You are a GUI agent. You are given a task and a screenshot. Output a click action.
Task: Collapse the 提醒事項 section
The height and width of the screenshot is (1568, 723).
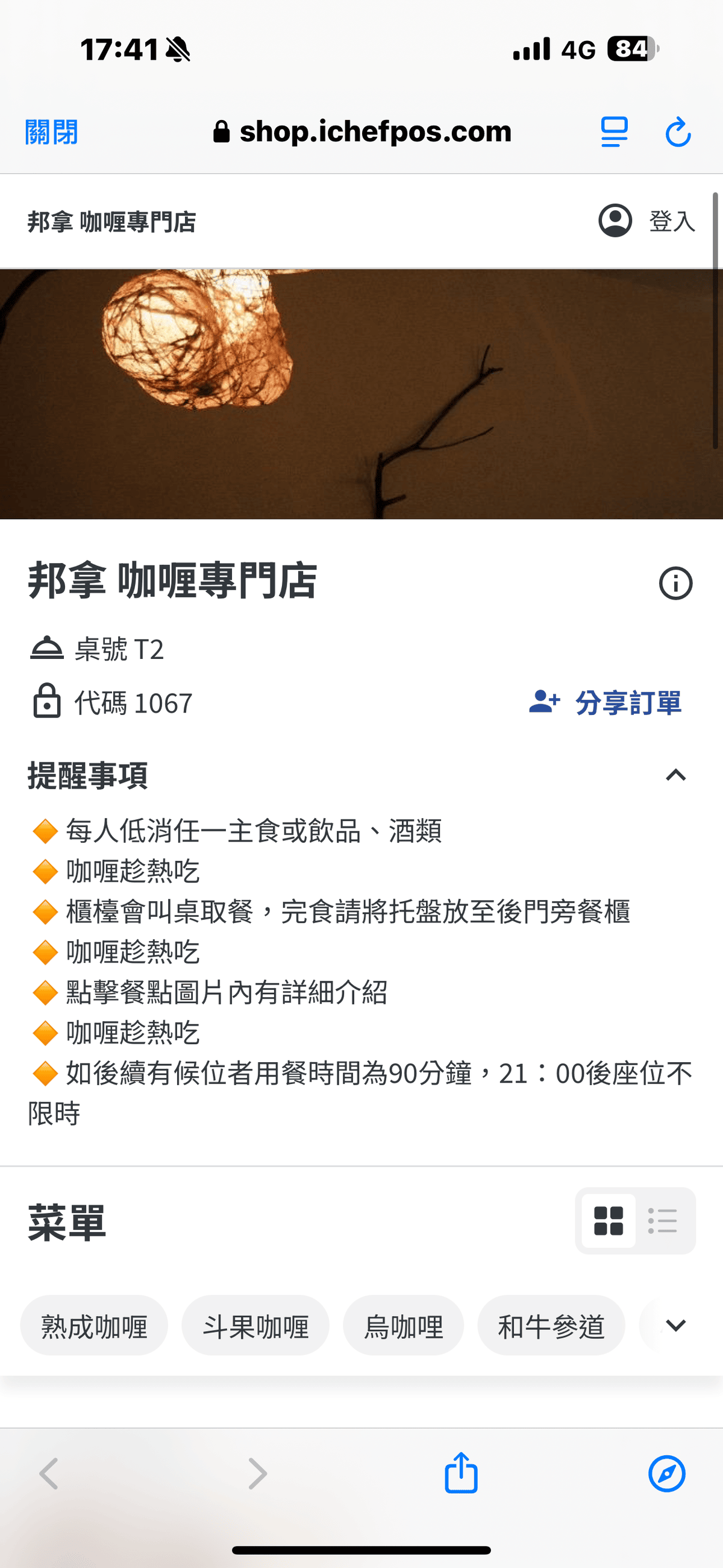[x=675, y=775]
